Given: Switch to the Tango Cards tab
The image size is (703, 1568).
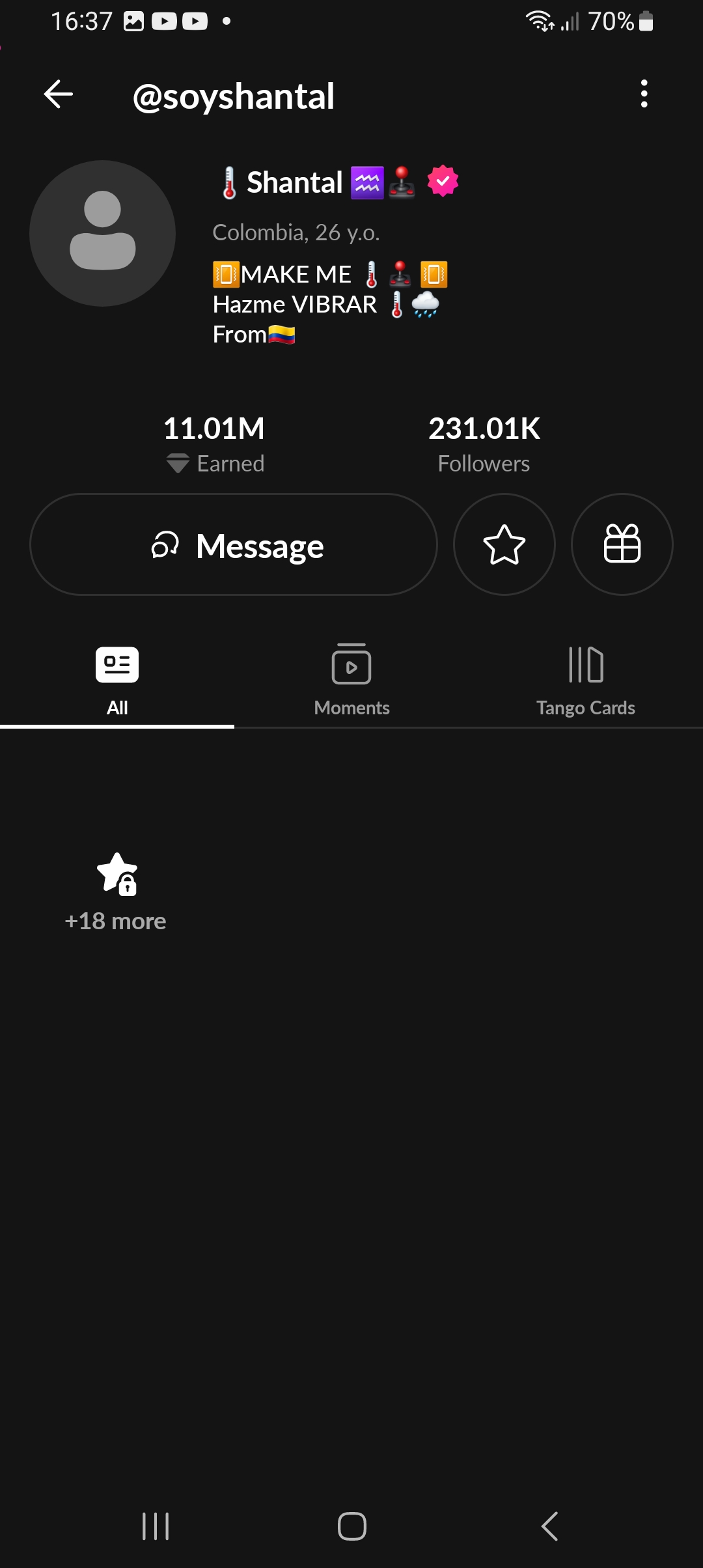Looking at the screenshot, I should coord(586,680).
